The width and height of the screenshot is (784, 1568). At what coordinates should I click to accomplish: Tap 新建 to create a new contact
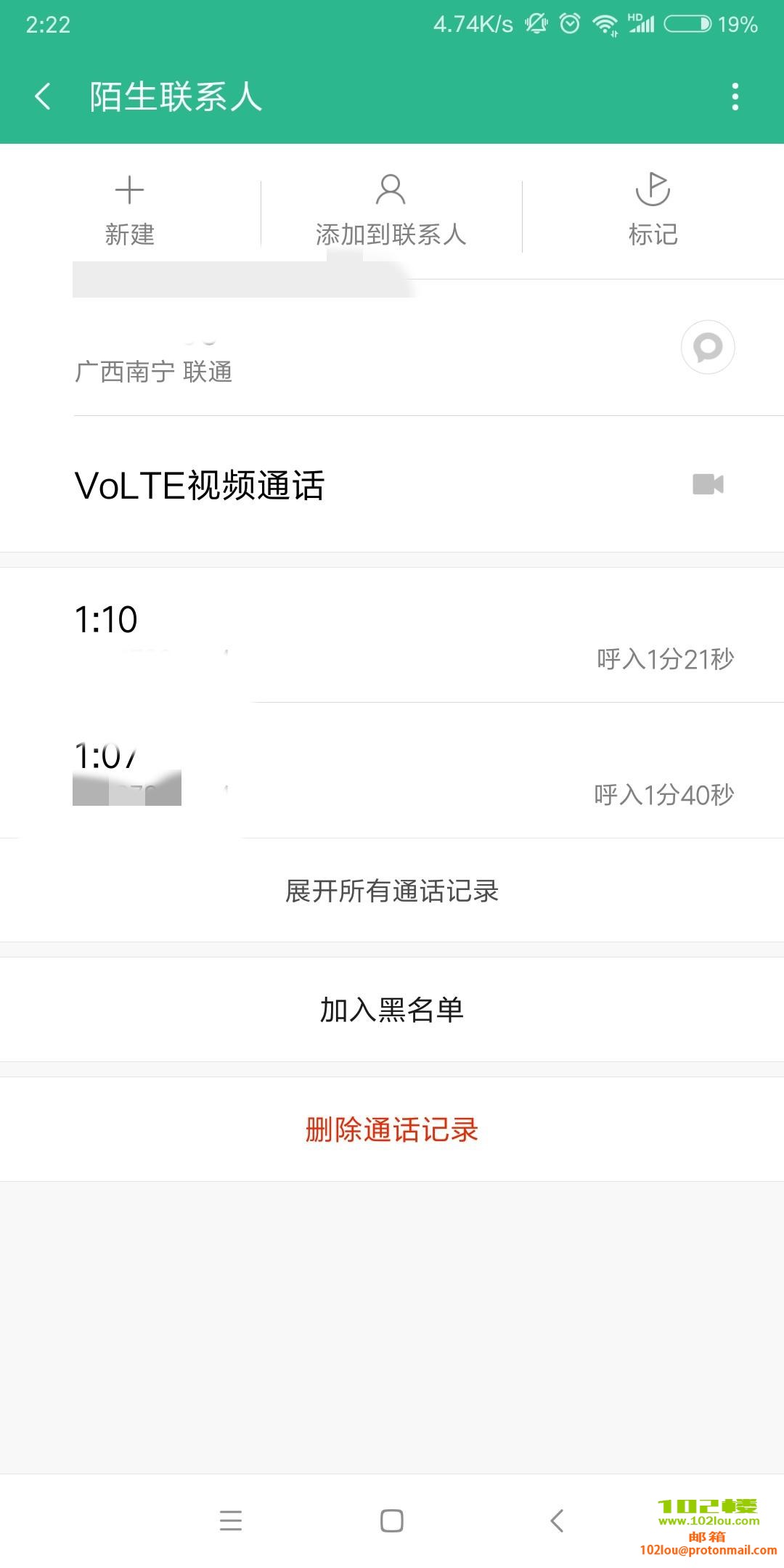click(x=130, y=211)
